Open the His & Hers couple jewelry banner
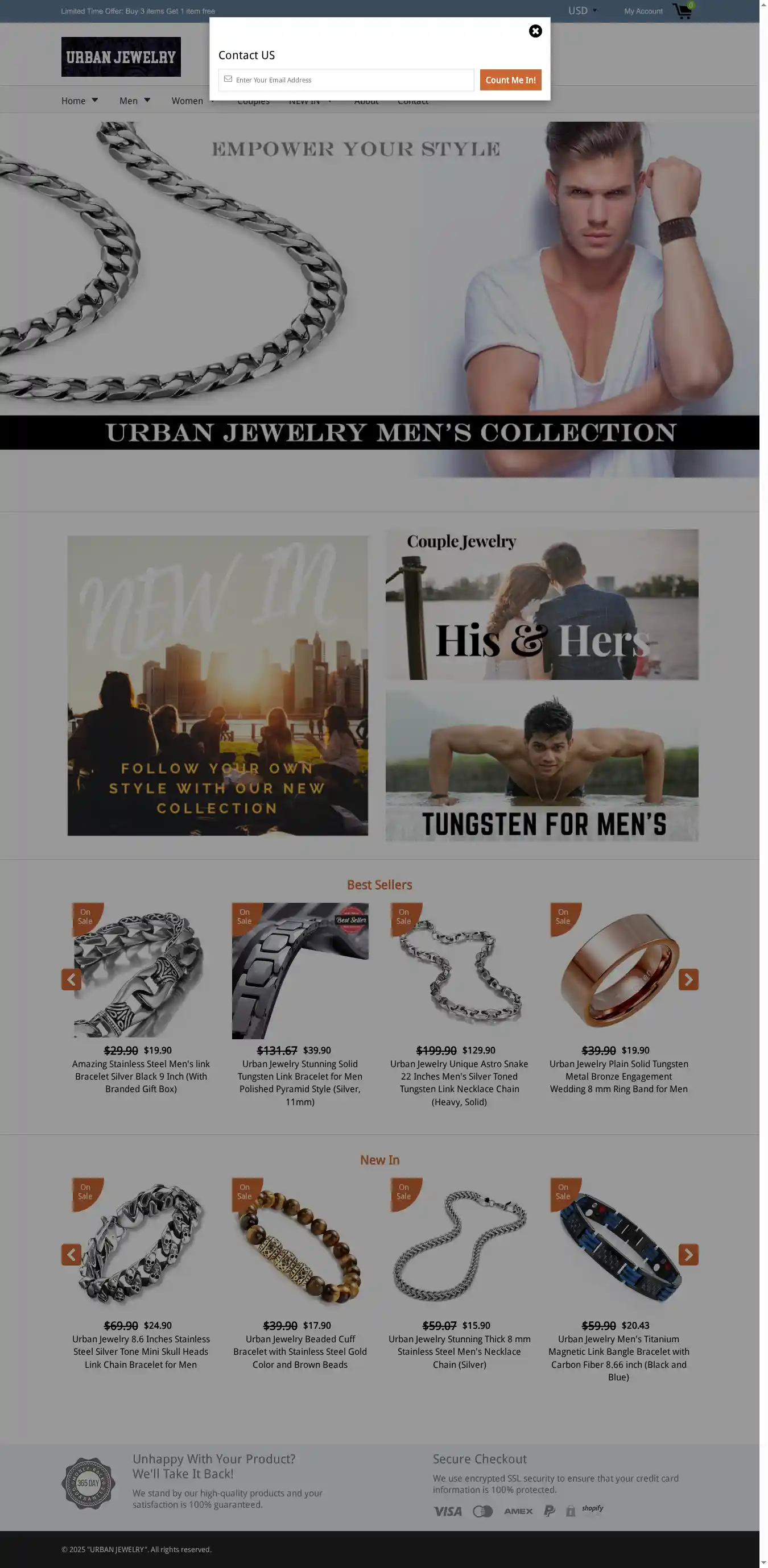This screenshot has width=768, height=1568. click(542, 604)
